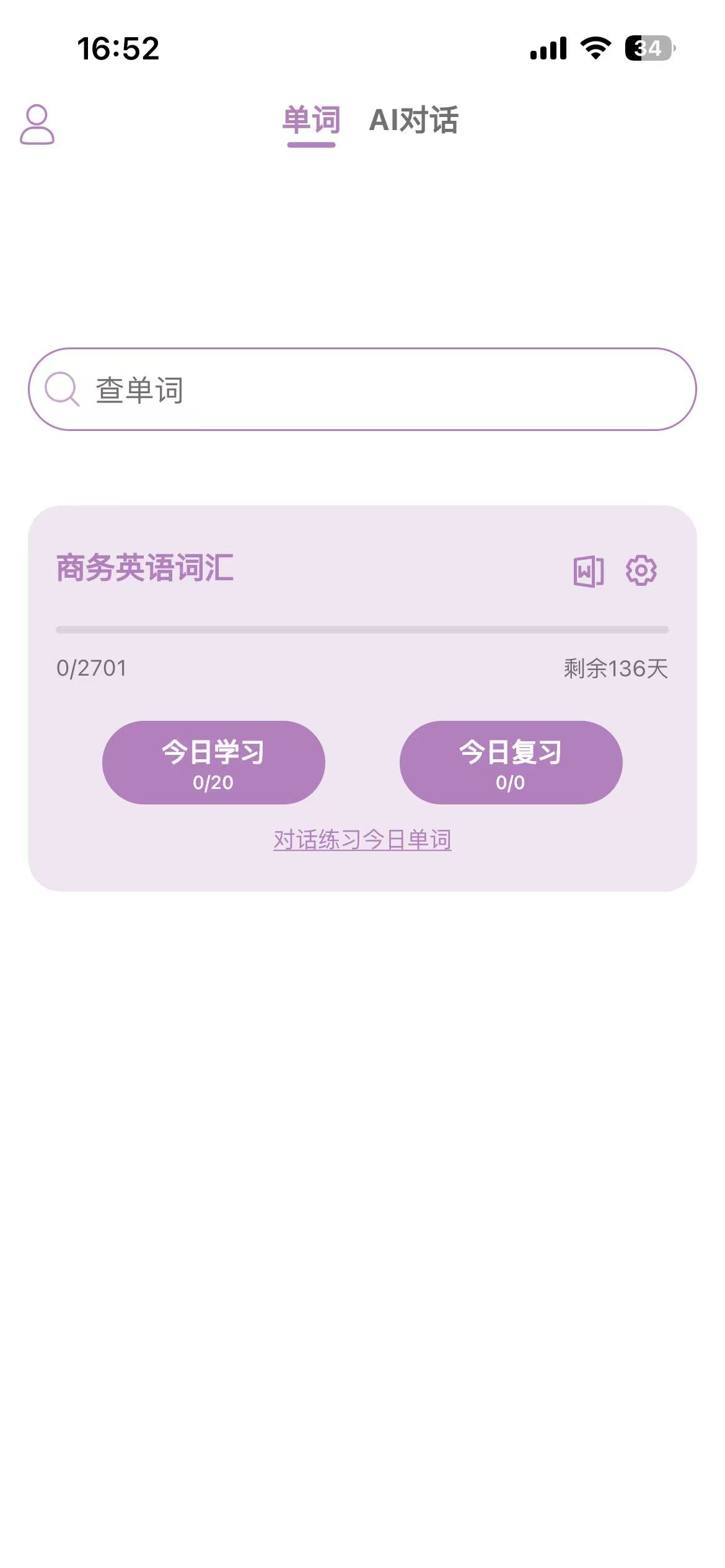Tap the 查单词 search field
Viewport: 725px width, 1568px height.
click(362, 390)
